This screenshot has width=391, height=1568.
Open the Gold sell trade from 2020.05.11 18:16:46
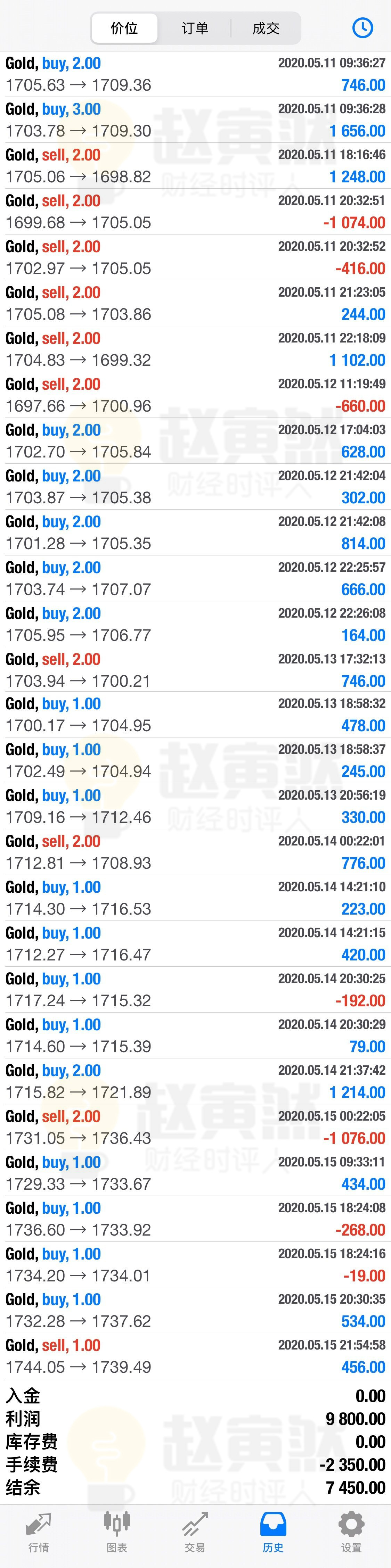(195, 166)
